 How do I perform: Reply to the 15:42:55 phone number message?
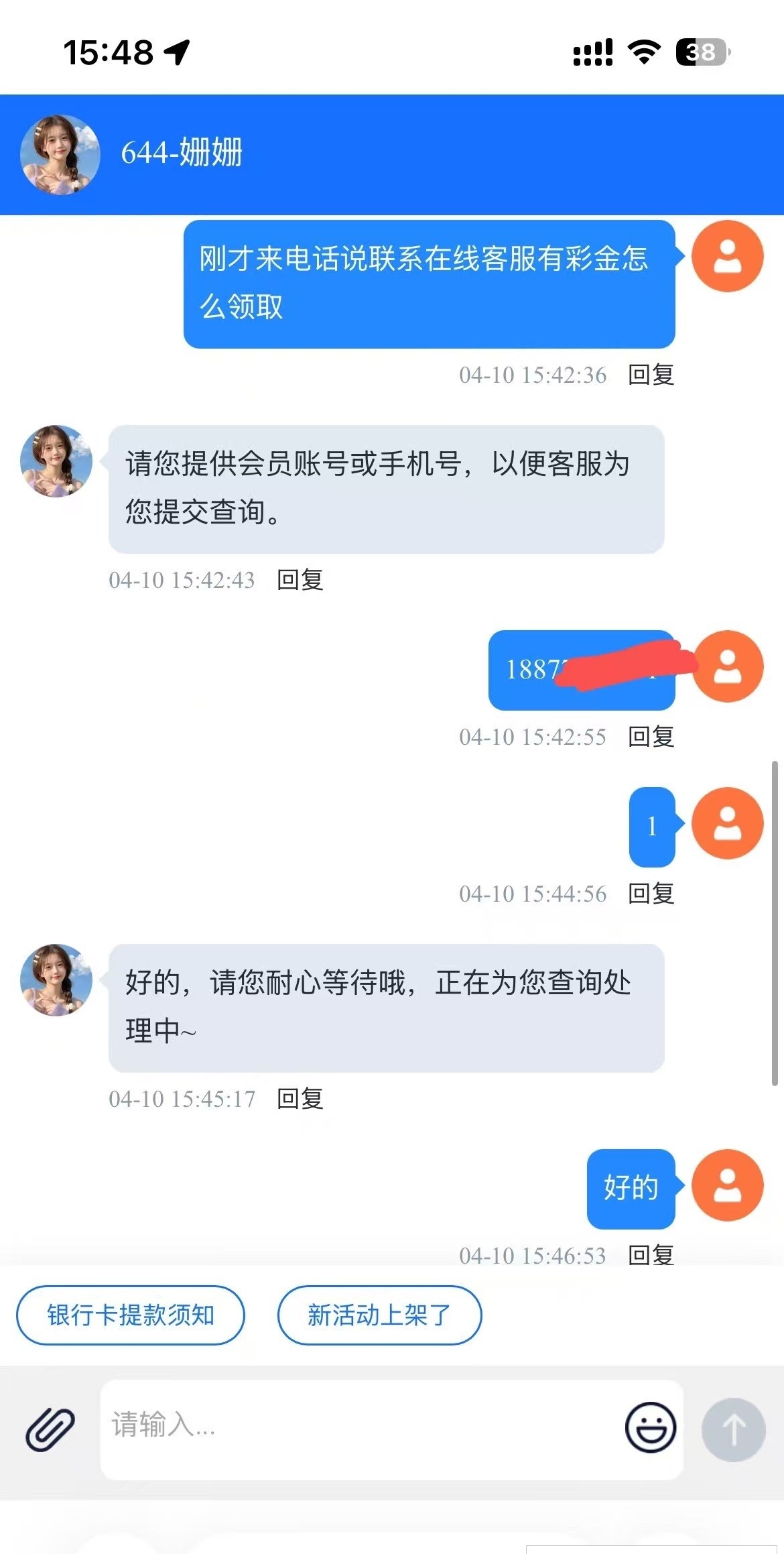coord(651,737)
